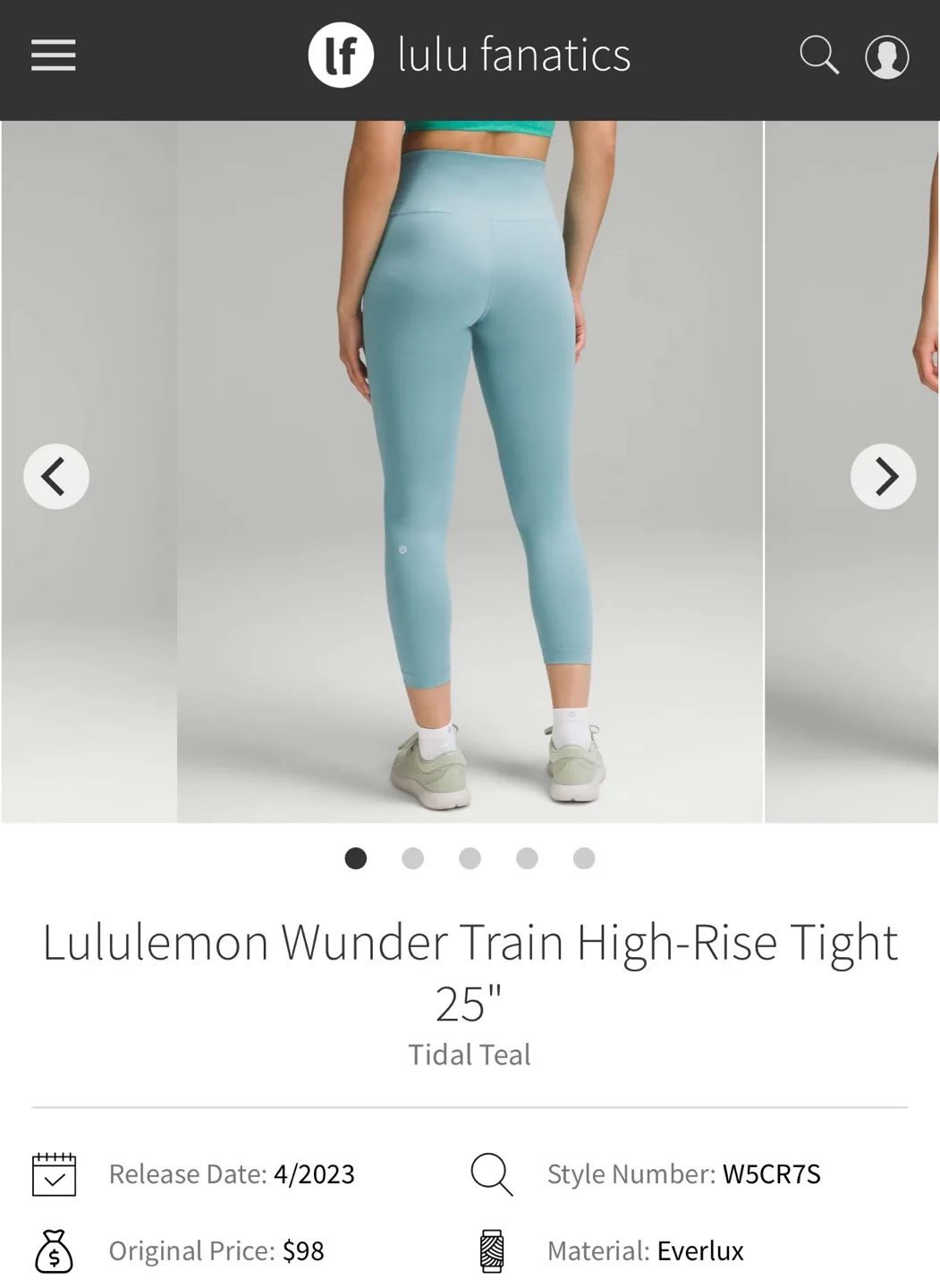Select the first carousel dot
The height and width of the screenshot is (1288, 940).
pos(356,858)
